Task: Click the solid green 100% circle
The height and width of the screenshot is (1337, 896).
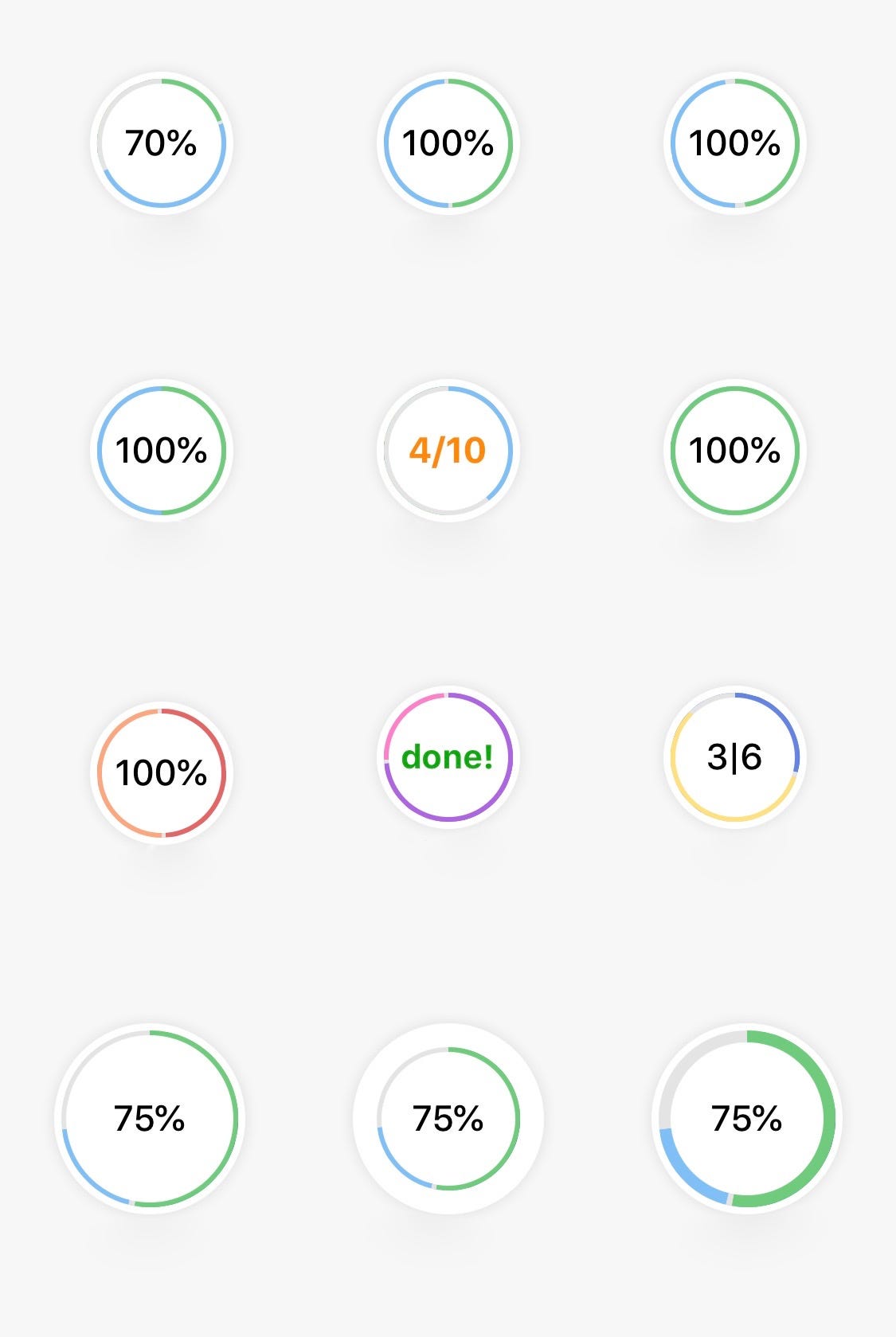Action: pyautogui.click(x=734, y=451)
